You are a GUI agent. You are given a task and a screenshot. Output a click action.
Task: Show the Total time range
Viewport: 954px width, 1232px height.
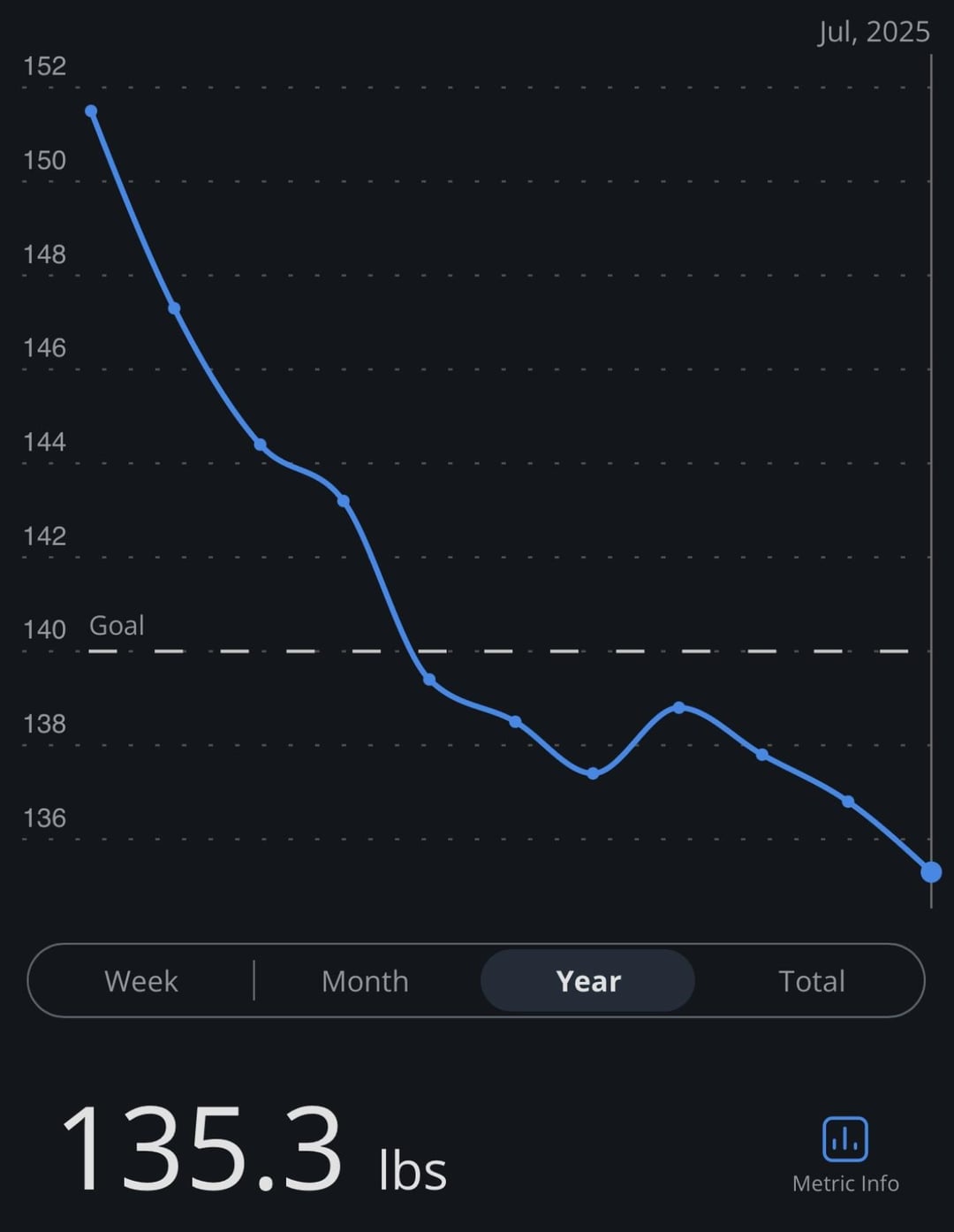tap(812, 981)
